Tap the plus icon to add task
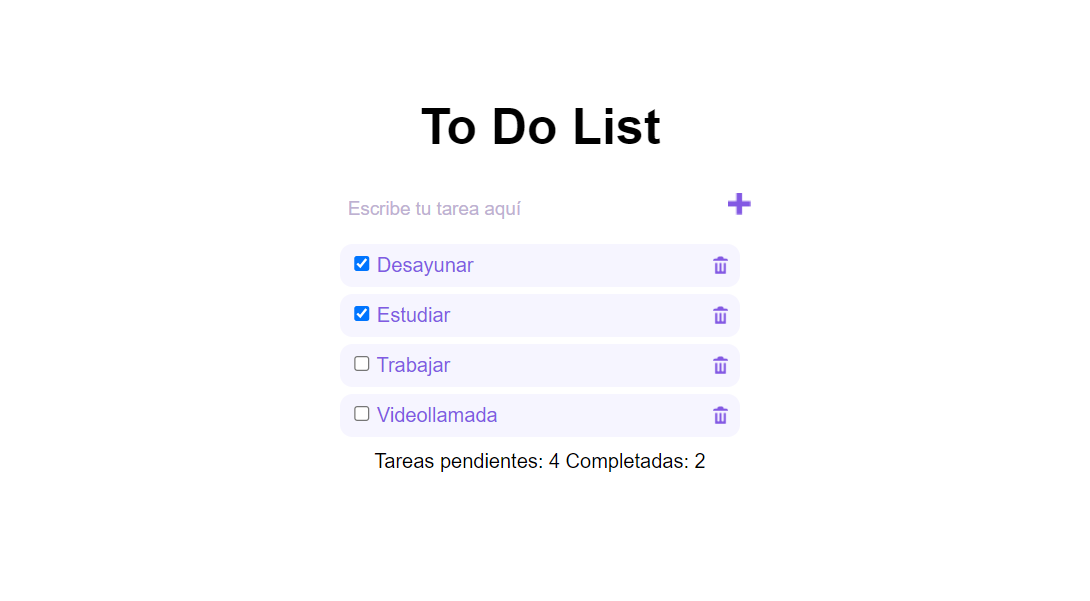Image resolution: width=1090 pixels, height=601 pixels. [739, 204]
